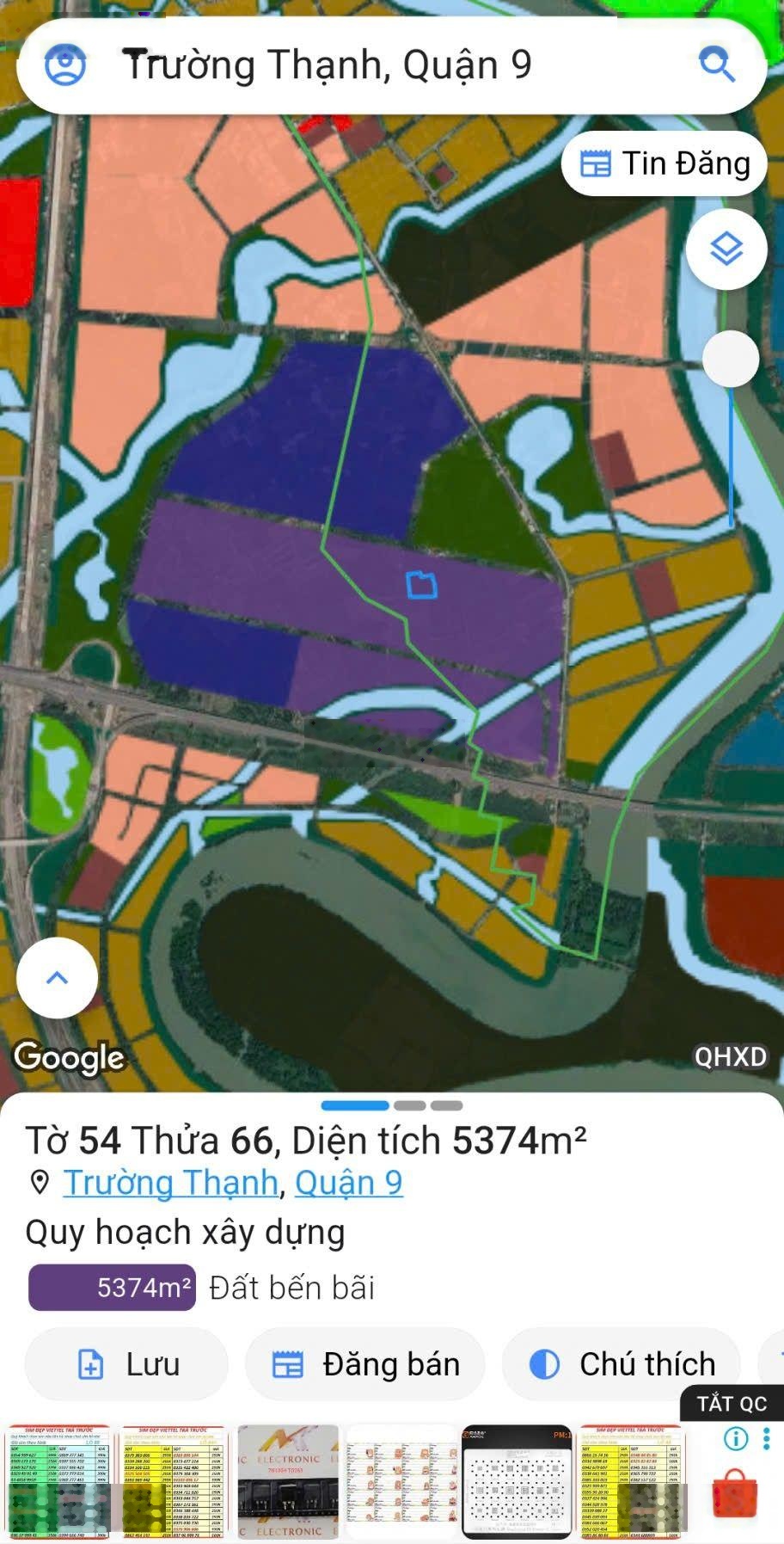Open the map layers button
The width and height of the screenshot is (784, 1544).
726,249
